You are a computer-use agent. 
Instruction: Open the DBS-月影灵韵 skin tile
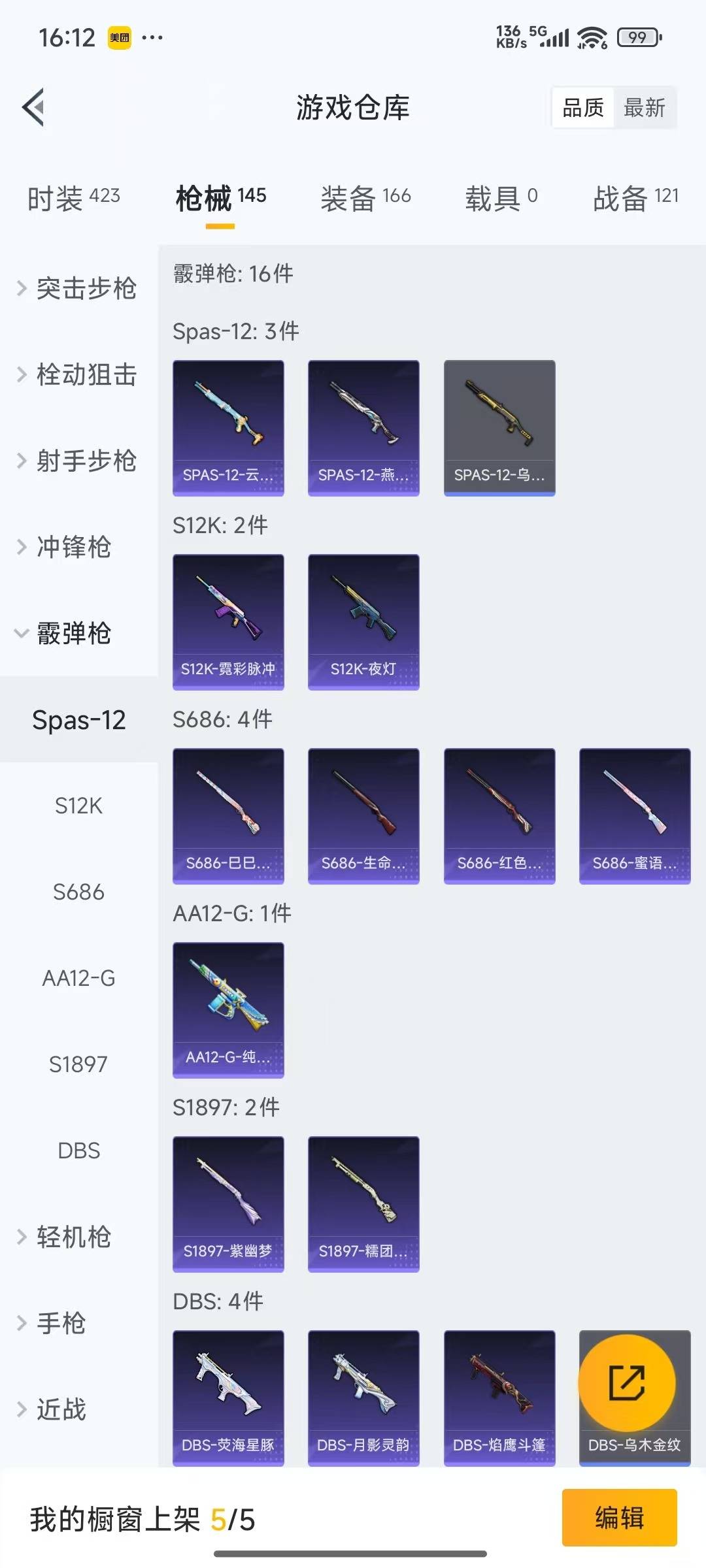(x=363, y=1397)
